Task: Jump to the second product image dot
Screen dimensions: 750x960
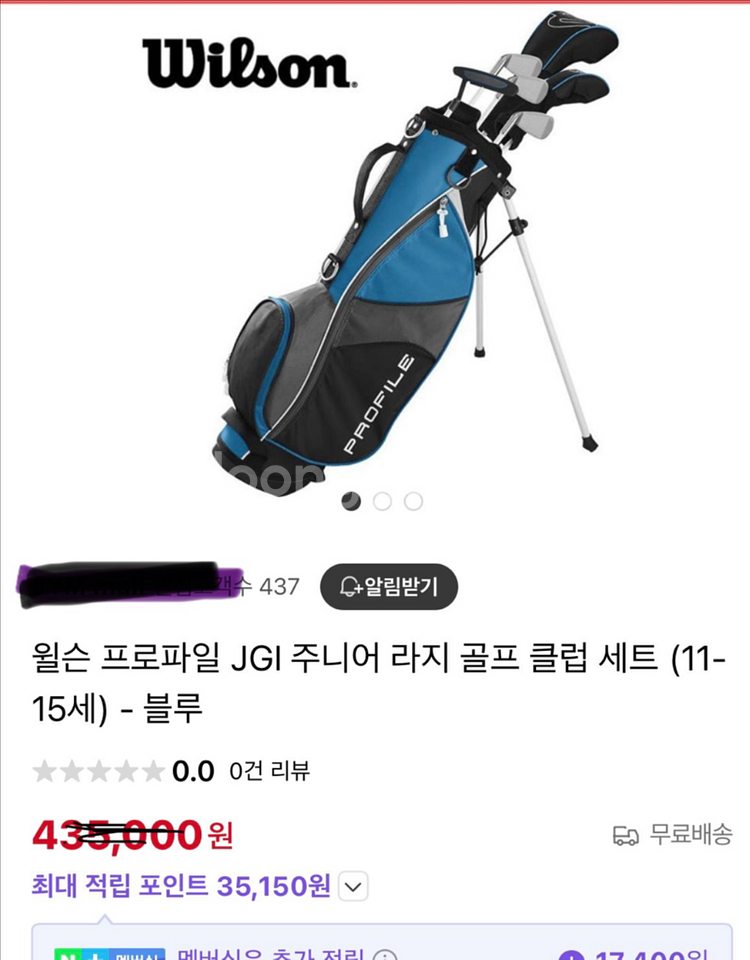Action: pos(382,501)
